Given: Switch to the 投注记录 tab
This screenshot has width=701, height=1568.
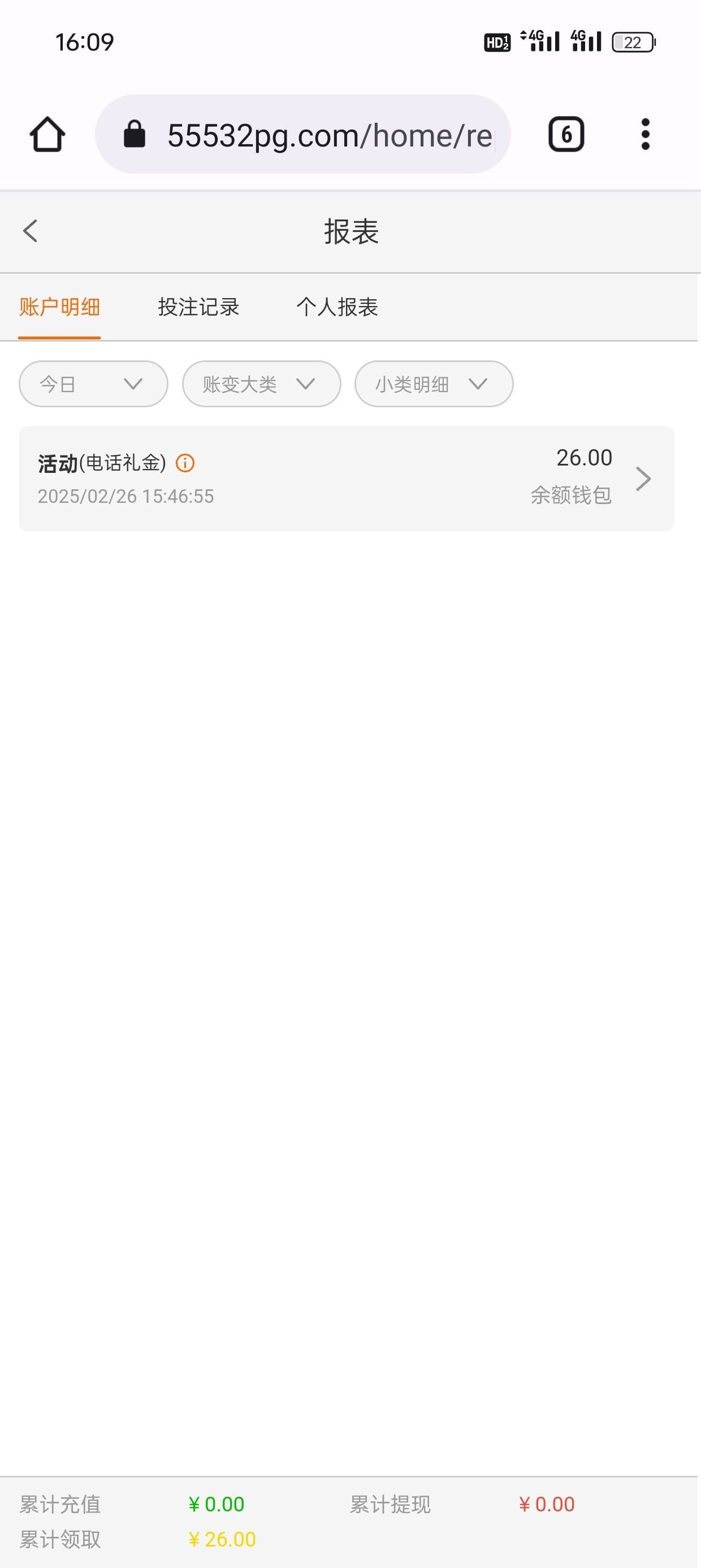Looking at the screenshot, I should (198, 307).
